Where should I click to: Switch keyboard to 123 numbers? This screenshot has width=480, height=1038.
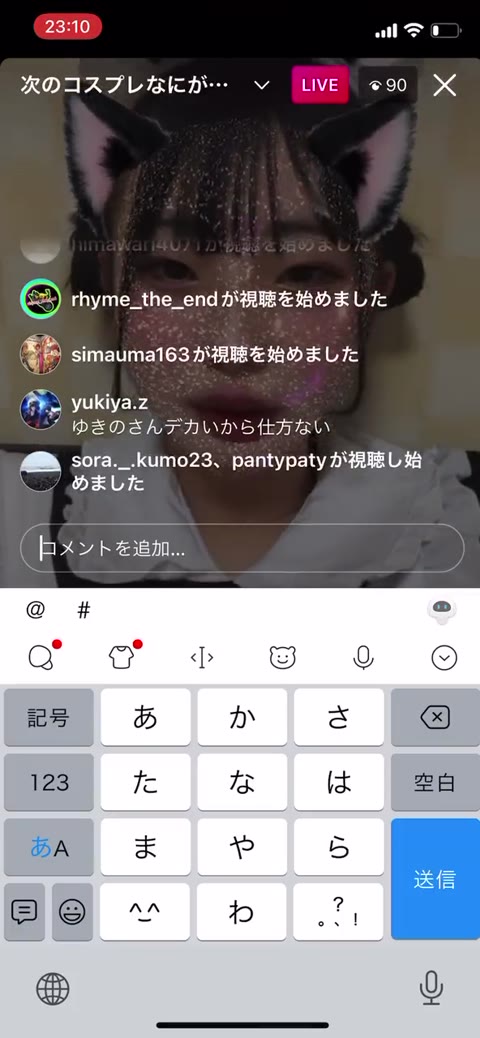(x=48, y=782)
